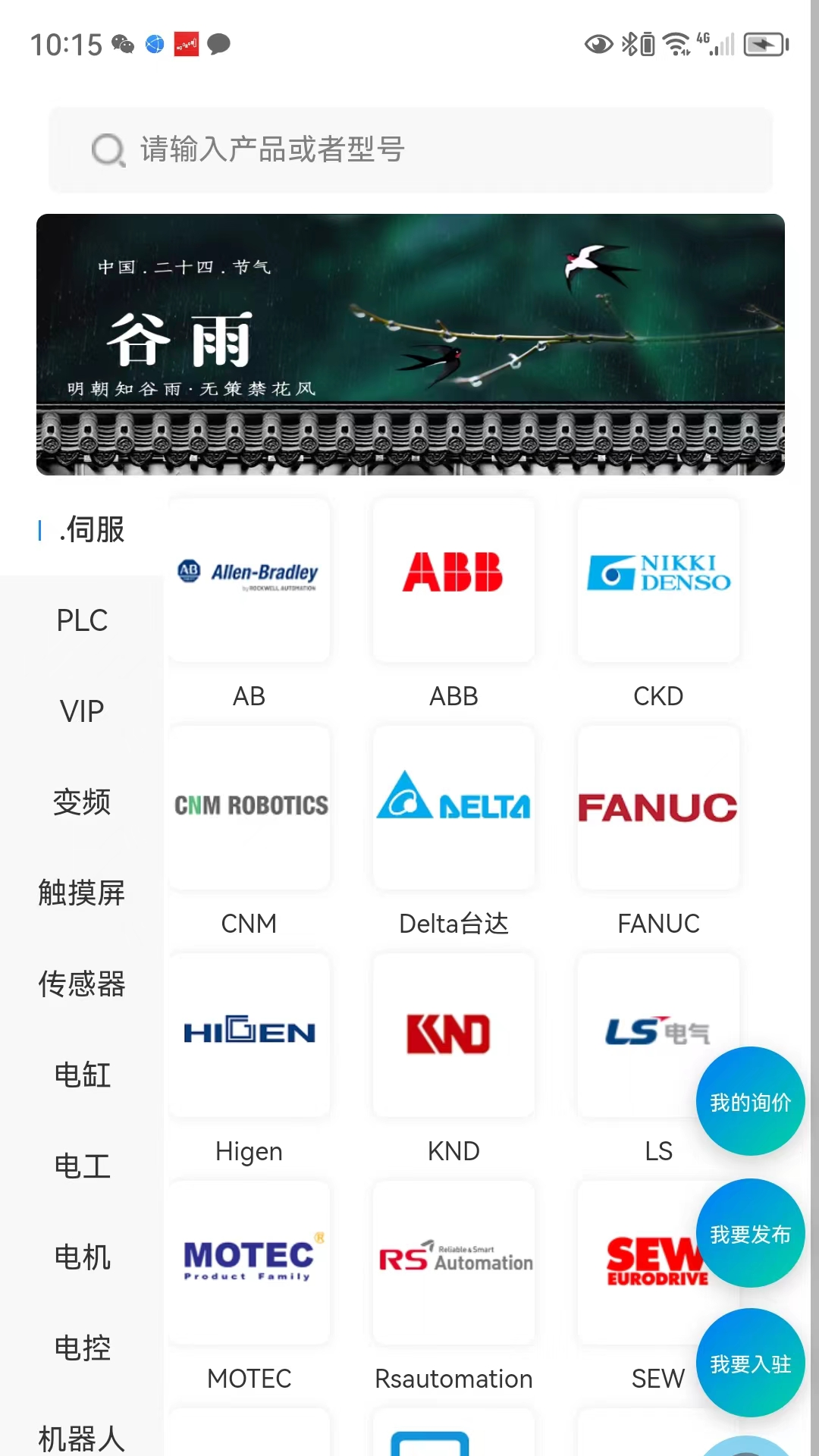Select the VIP category
Image resolution: width=819 pixels, height=1456 pixels.
(x=82, y=711)
